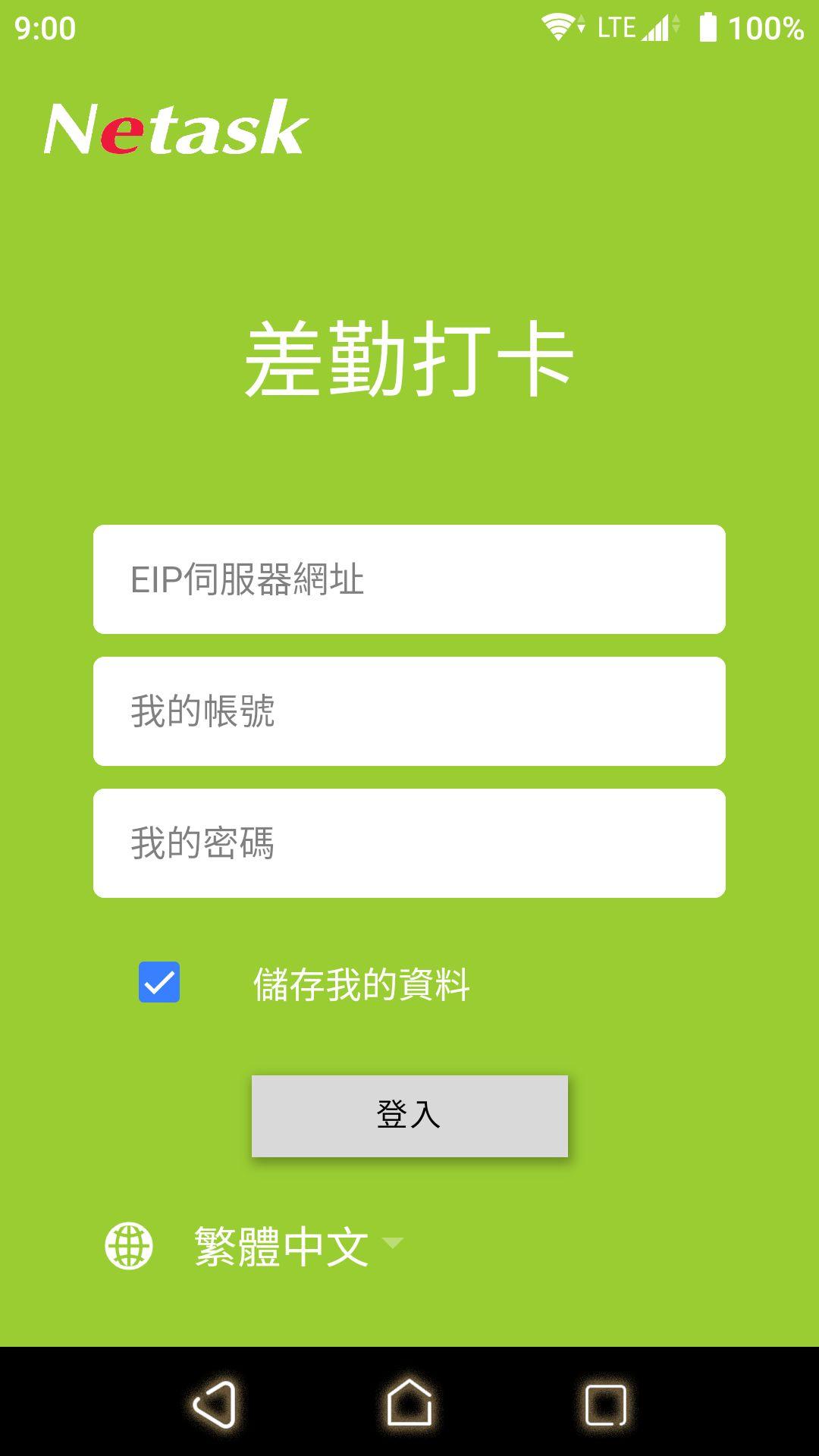
Task: Tap the 我的密碼 password field
Action: point(409,842)
